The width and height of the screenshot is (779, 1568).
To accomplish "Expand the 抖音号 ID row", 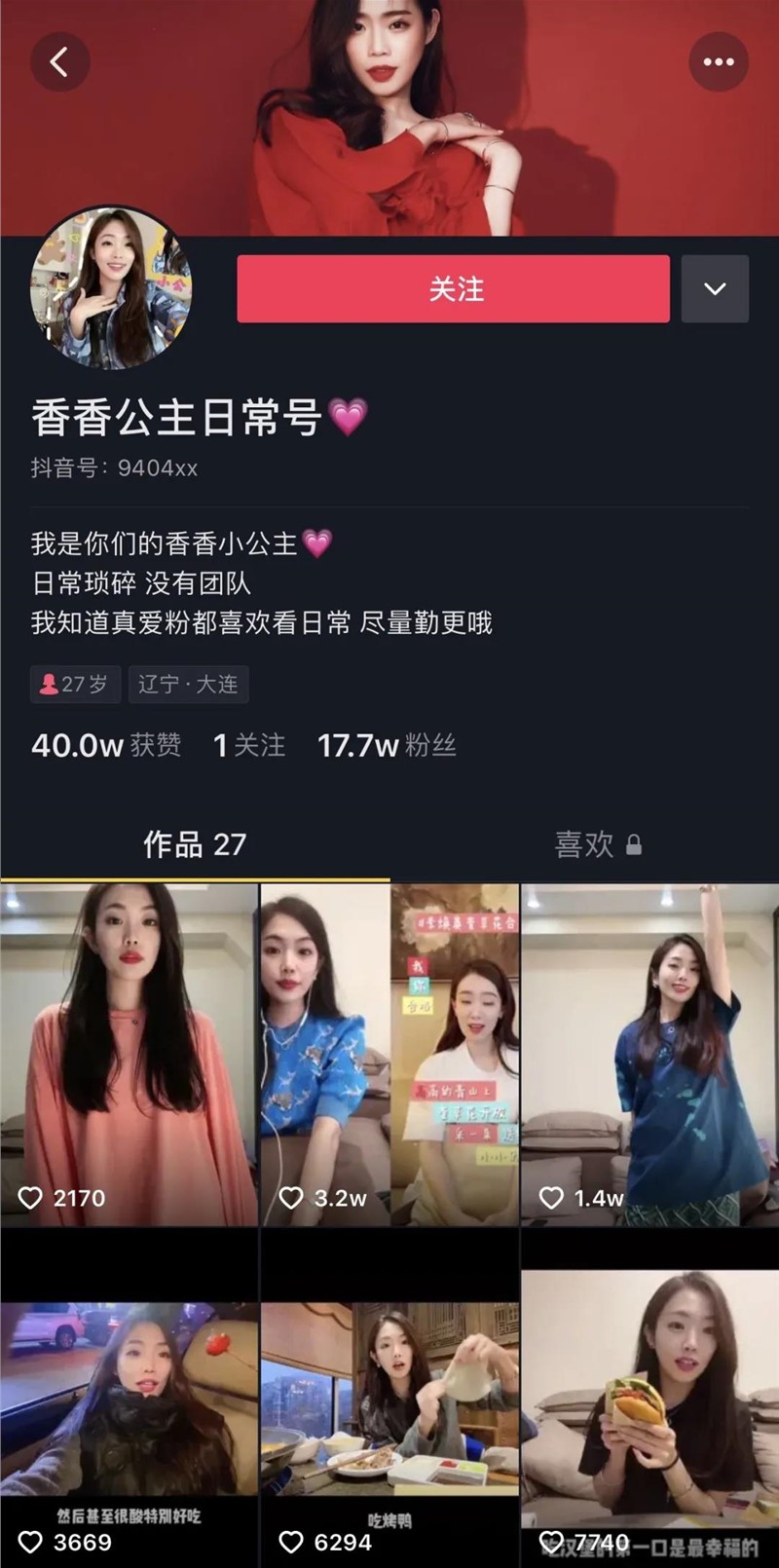I will pos(112,466).
